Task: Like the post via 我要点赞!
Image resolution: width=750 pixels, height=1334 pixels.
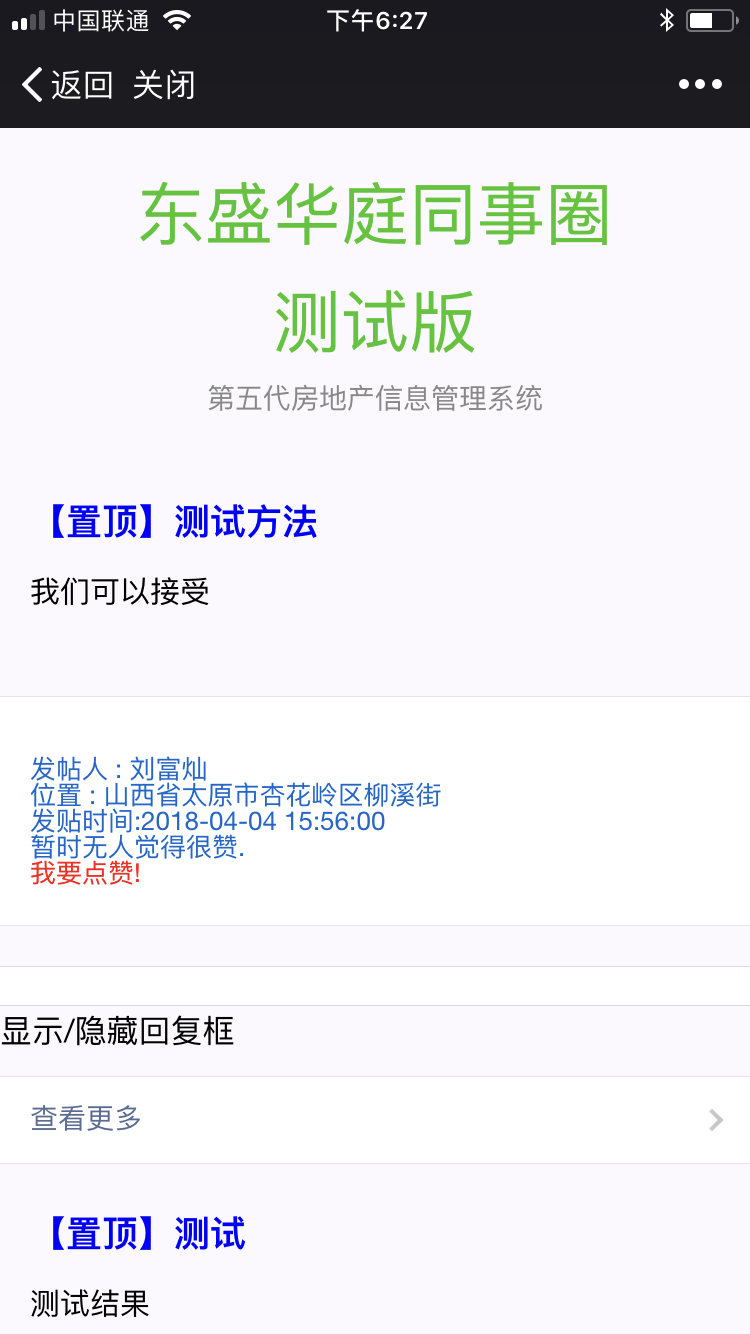Action: tap(86, 873)
